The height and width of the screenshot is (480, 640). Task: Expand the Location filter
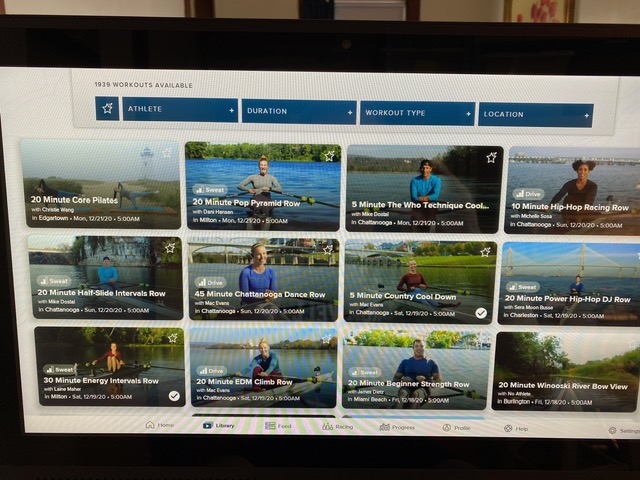535,114
